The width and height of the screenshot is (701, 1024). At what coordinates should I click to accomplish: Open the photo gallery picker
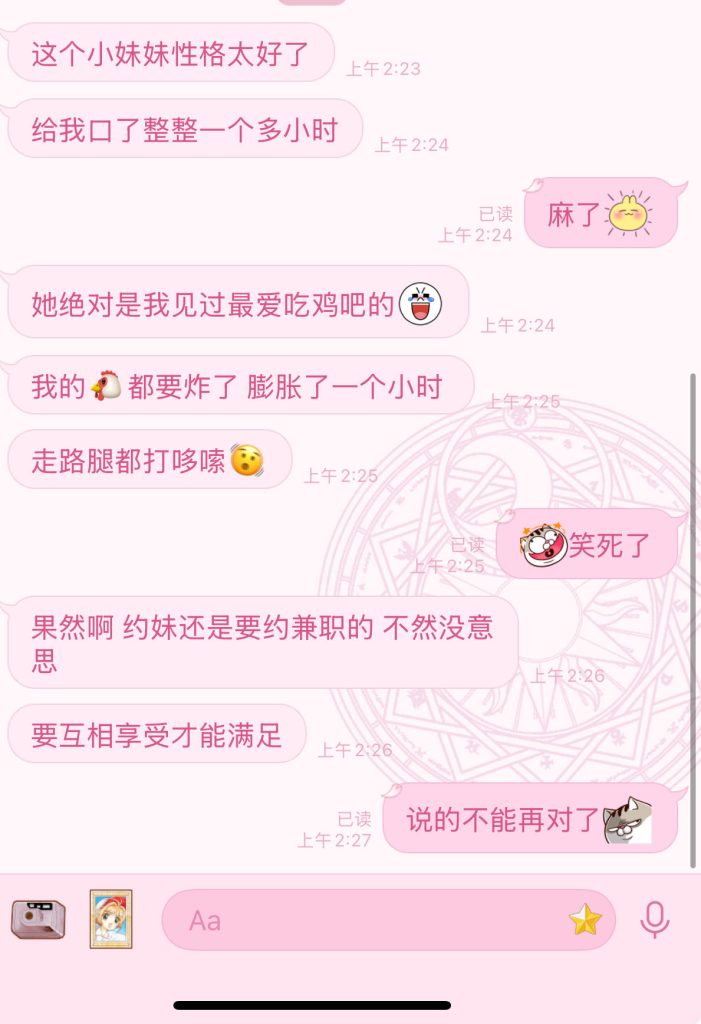(x=111, y=919)
